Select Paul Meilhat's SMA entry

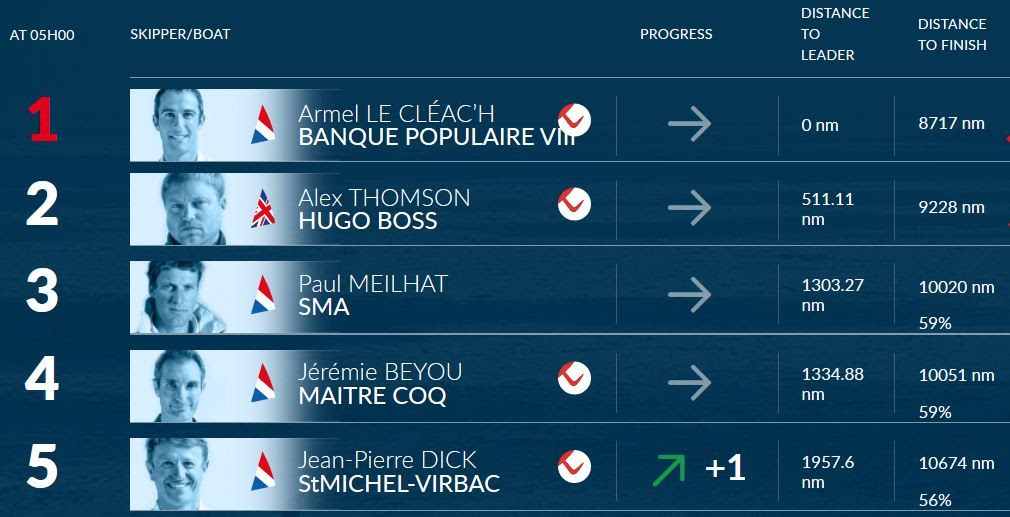click(372, 295)
